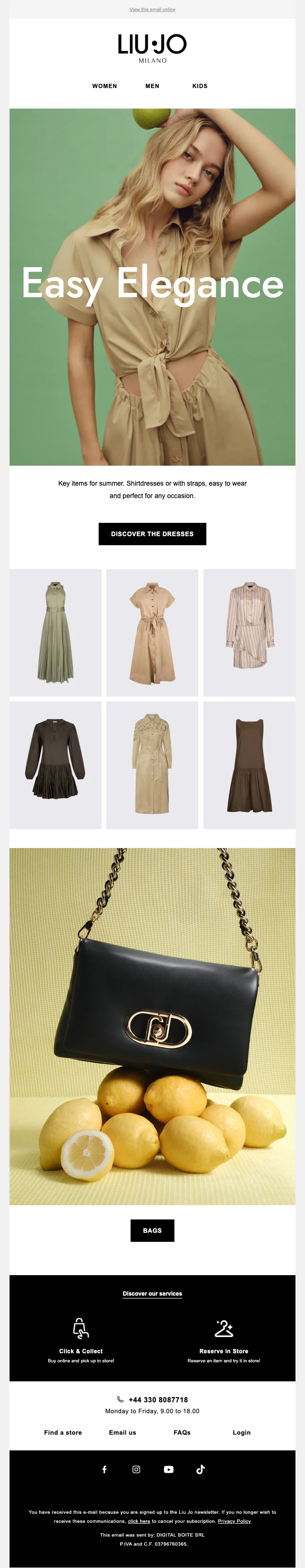This screenshot has width=305, height=1568.
Task: Open the Email us link
Action: point(122,1432)
